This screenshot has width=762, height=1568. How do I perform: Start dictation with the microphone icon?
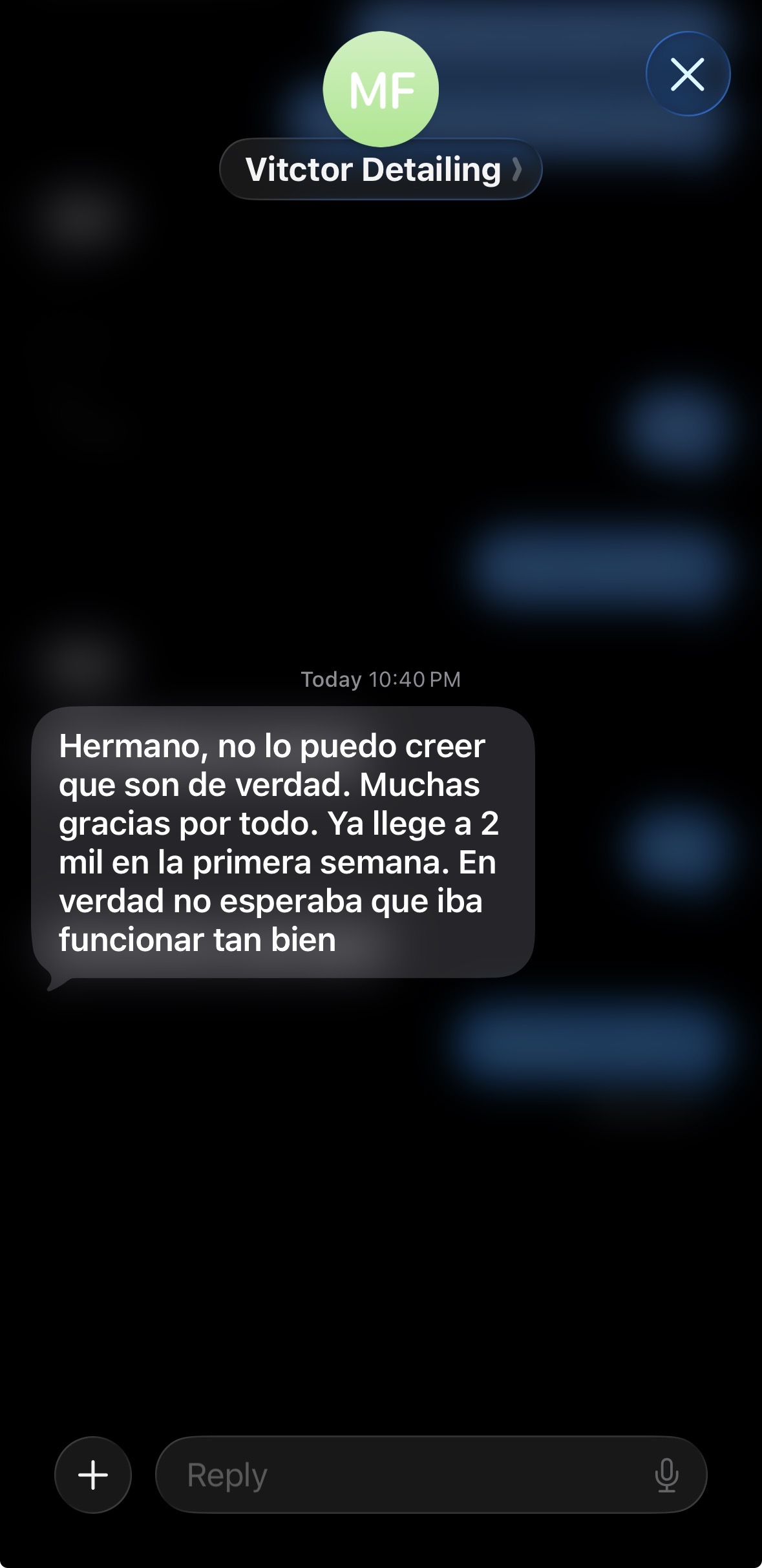click(x=666, y=1475)
